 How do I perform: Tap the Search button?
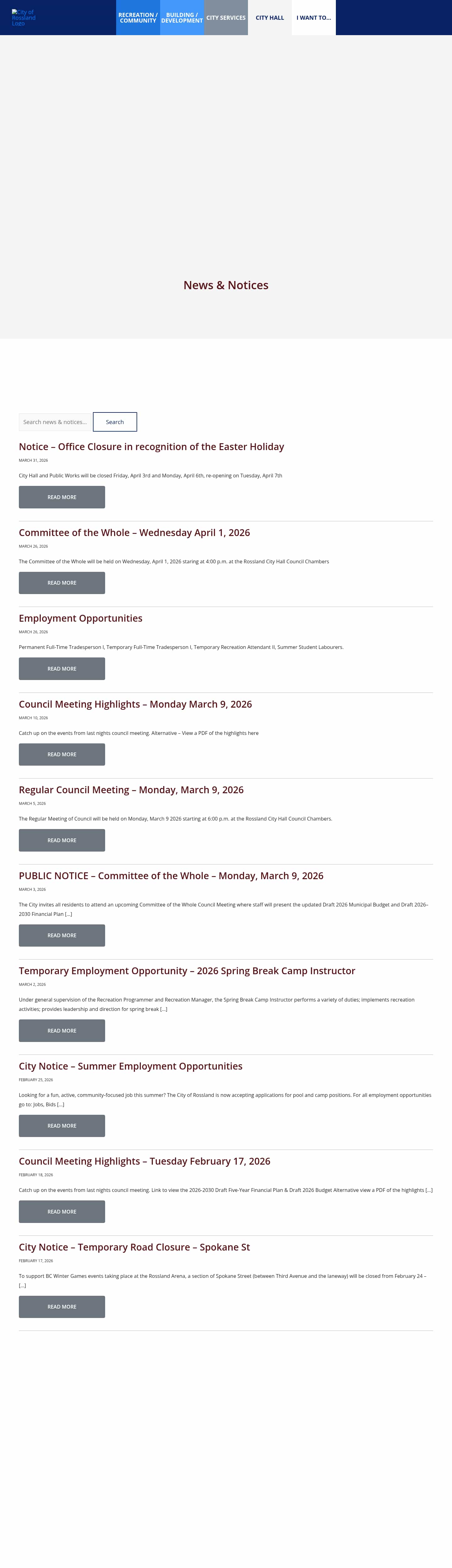point(115,422)
